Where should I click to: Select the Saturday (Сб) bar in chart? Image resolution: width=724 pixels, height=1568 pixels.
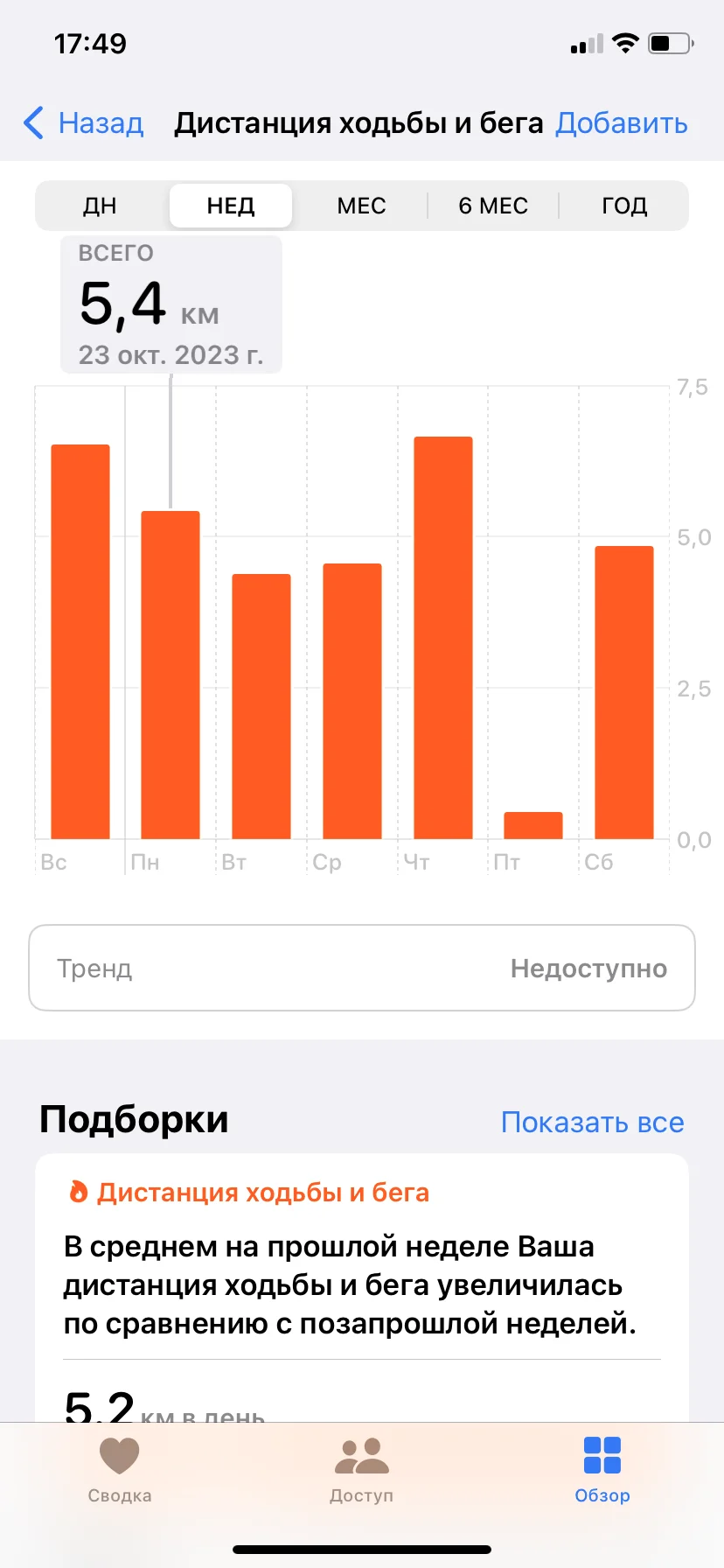[x=624, y=692]
